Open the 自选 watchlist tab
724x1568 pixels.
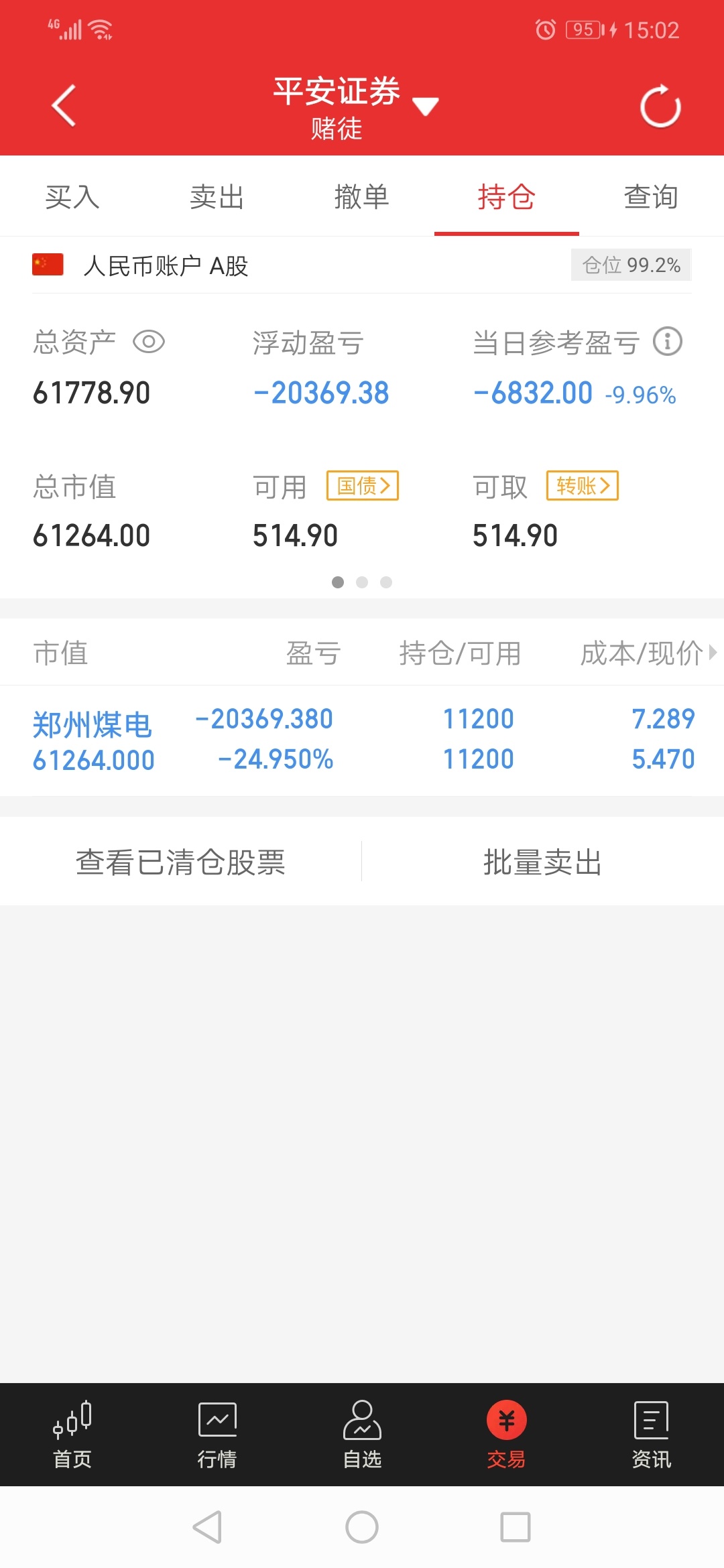click(x=362, y=1434)
